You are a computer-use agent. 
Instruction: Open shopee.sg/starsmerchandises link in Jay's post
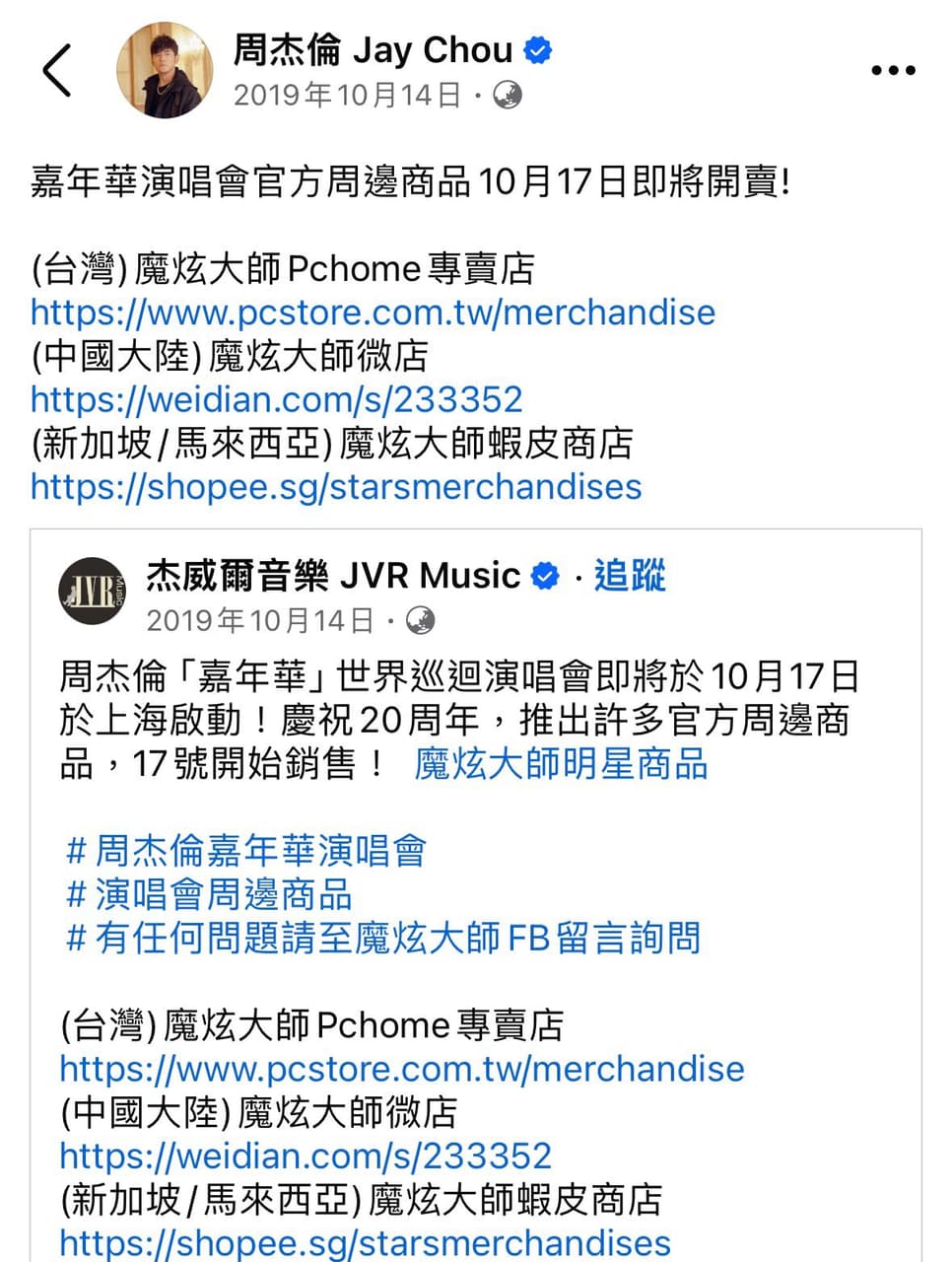pos(335,486)
